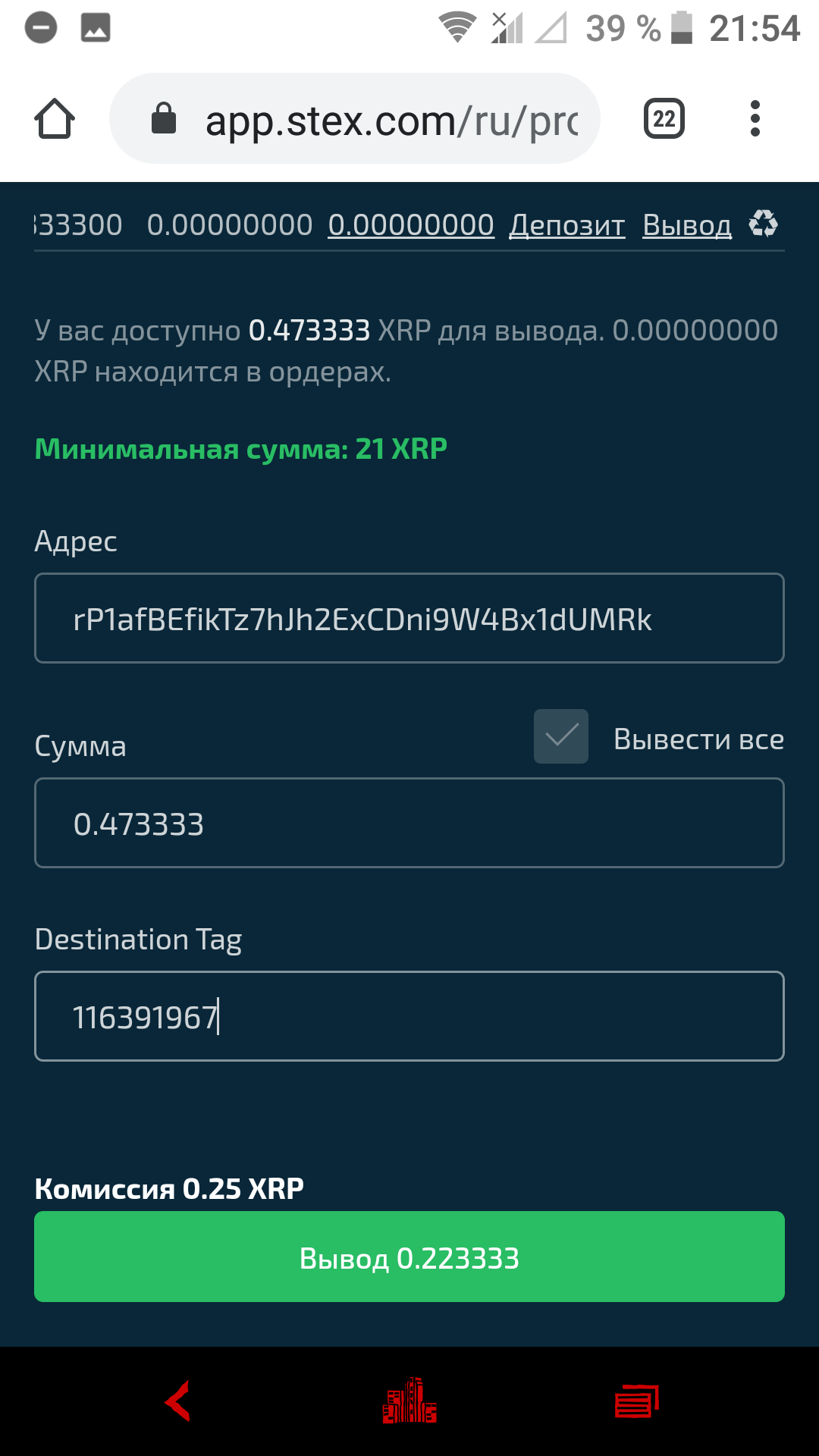This screenshot has width=819, height=1456.
Task: Open the Вывод link
Action: click(x=687, y=225)
